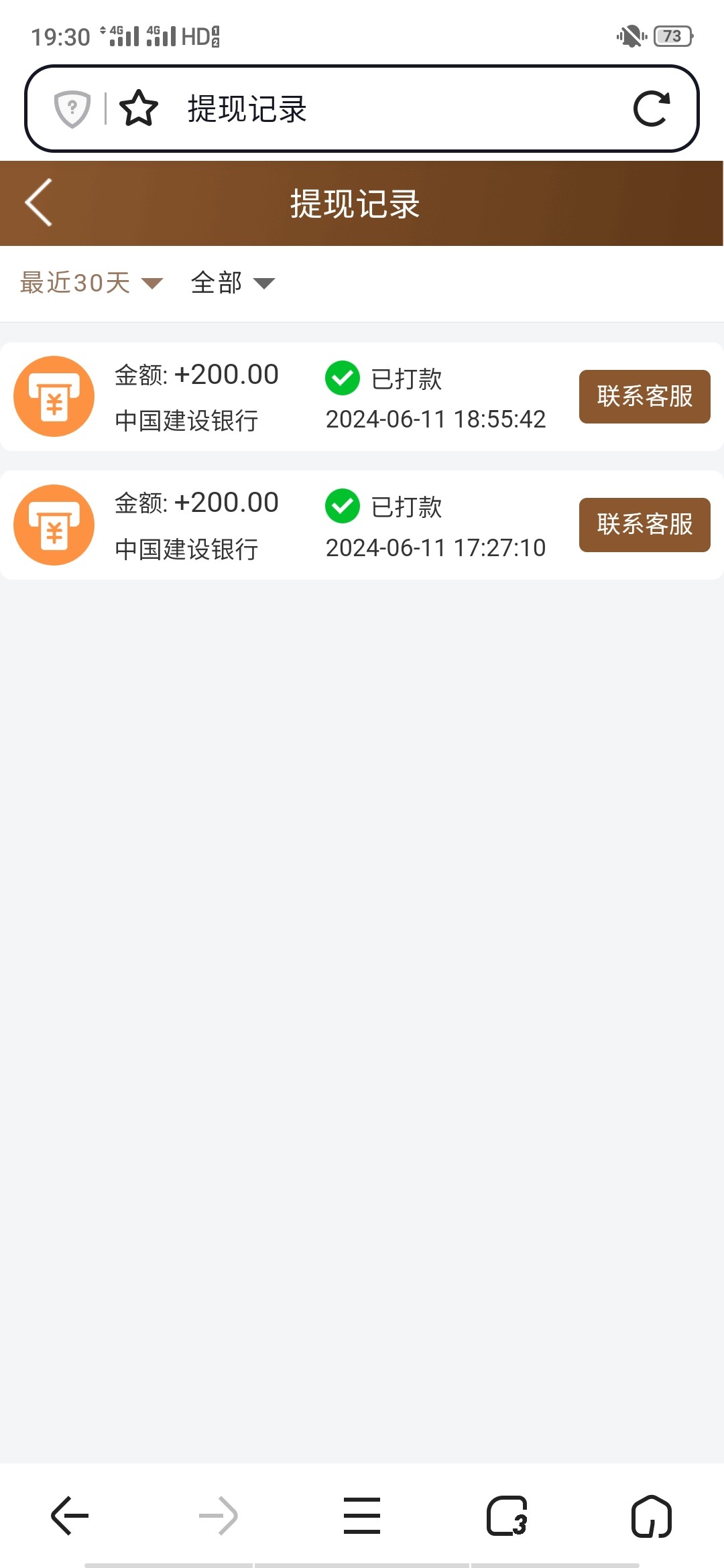Tap the orange ATM withdrawal icon on first record
The image size is (724, 1568).
(x=54, y=396)
